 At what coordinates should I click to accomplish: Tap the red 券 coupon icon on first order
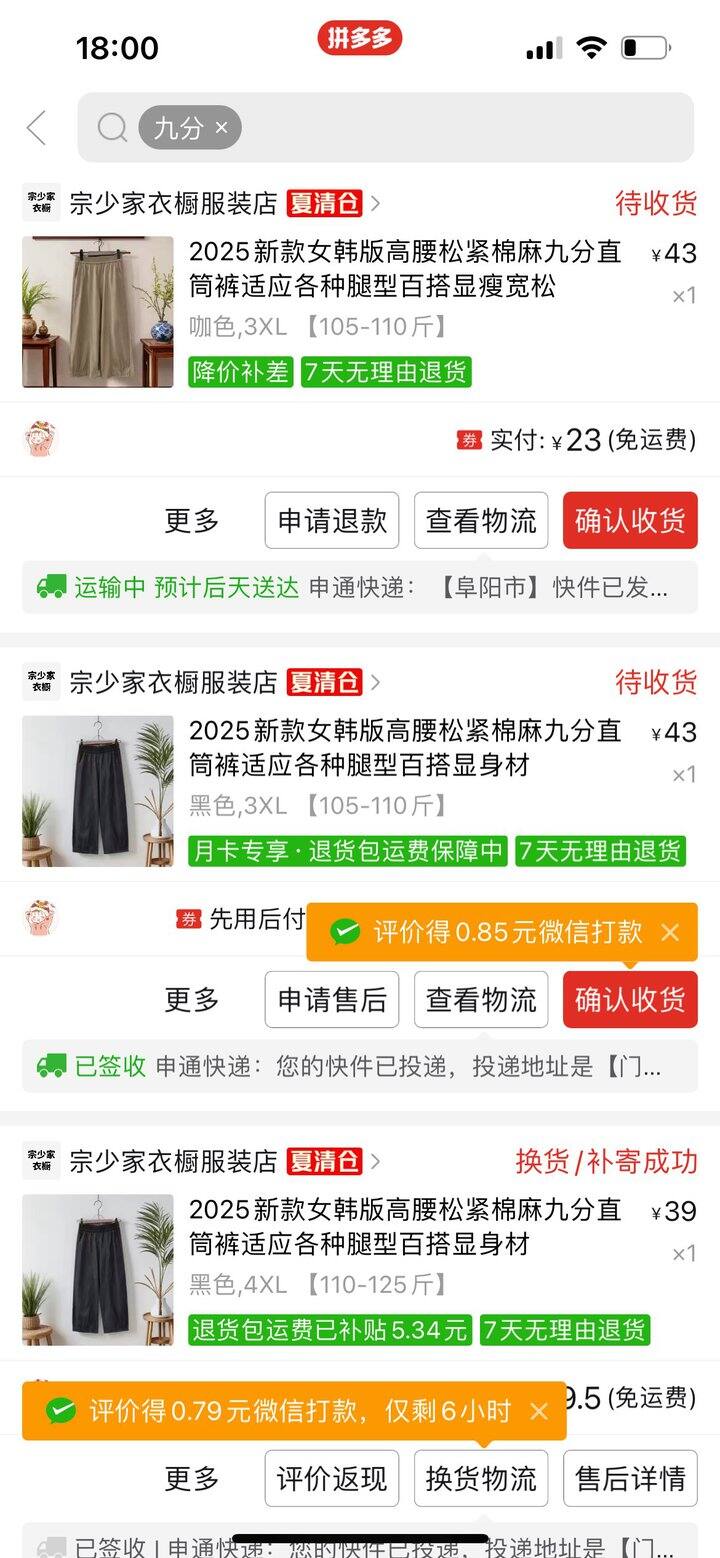(468, 440)
